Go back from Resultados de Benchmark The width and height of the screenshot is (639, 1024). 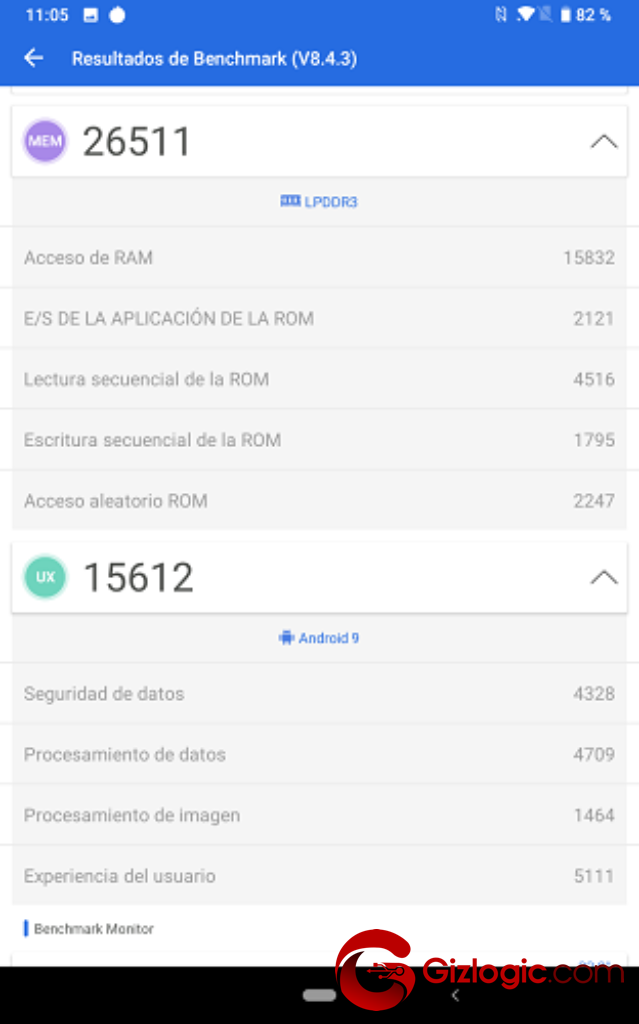coord(34,58)
